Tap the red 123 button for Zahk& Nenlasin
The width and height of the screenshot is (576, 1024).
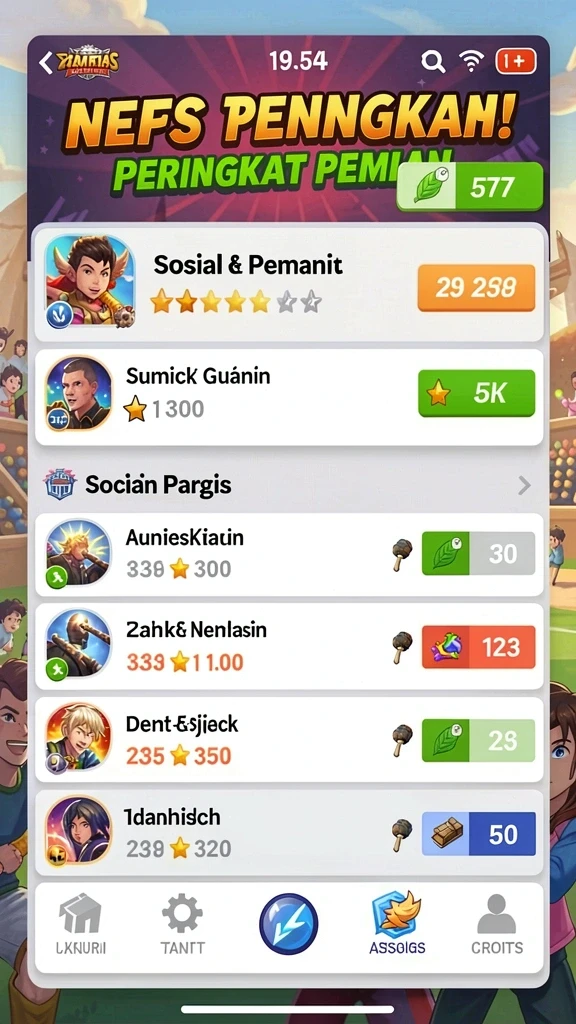point(478,647)
